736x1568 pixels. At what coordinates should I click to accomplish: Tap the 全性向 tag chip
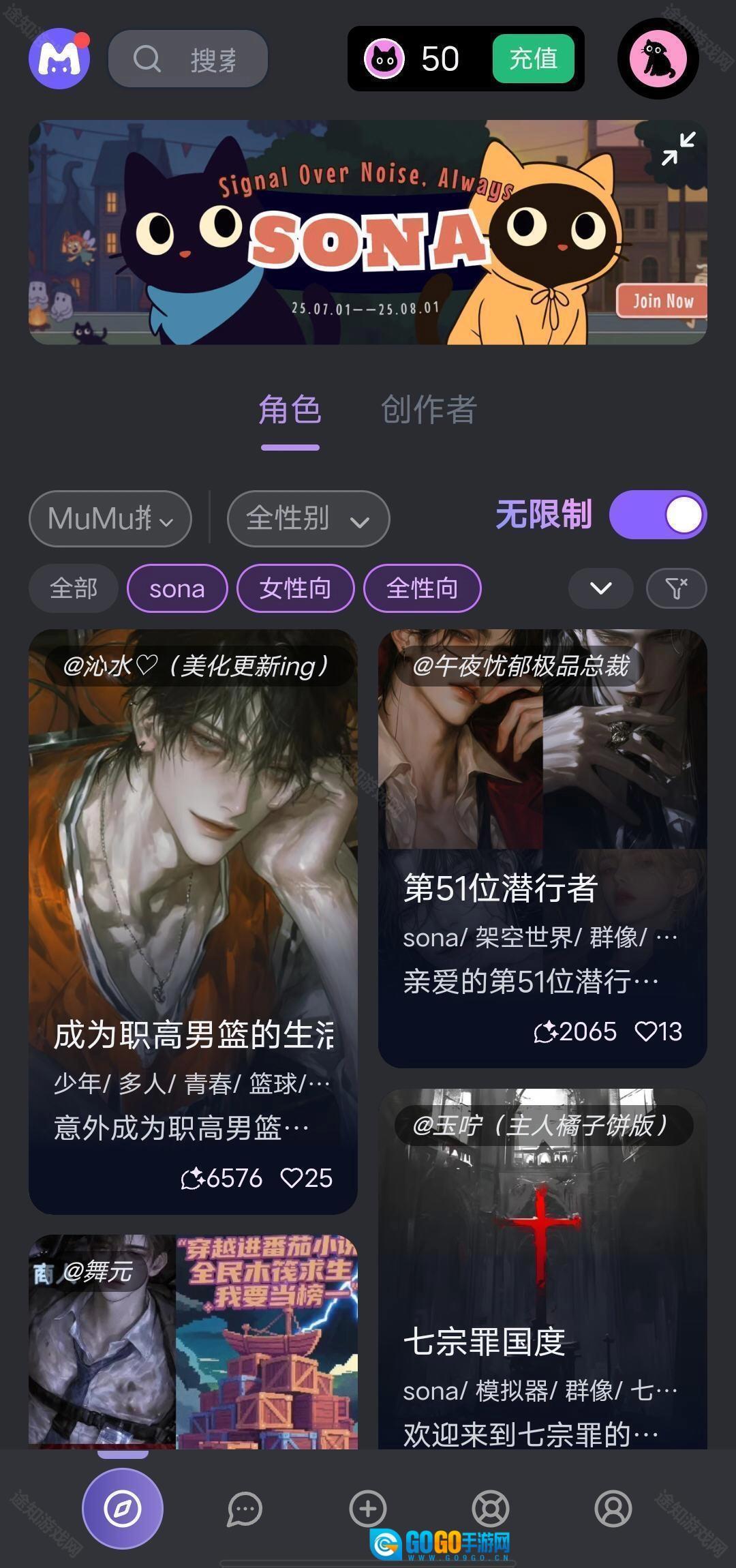pos(423,588)
